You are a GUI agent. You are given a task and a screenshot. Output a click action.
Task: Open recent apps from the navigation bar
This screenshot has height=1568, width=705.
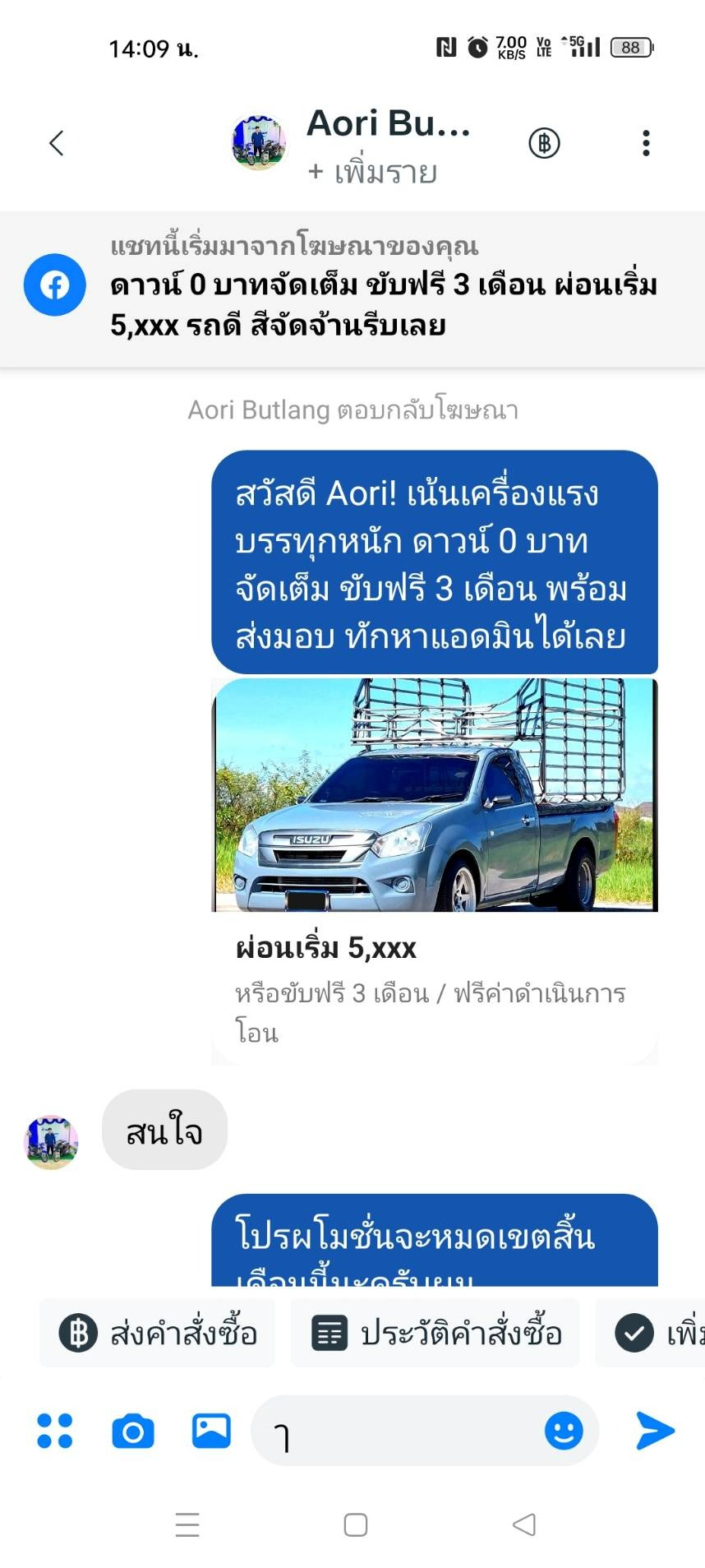pyautogui.click(x=187, y=1525)
